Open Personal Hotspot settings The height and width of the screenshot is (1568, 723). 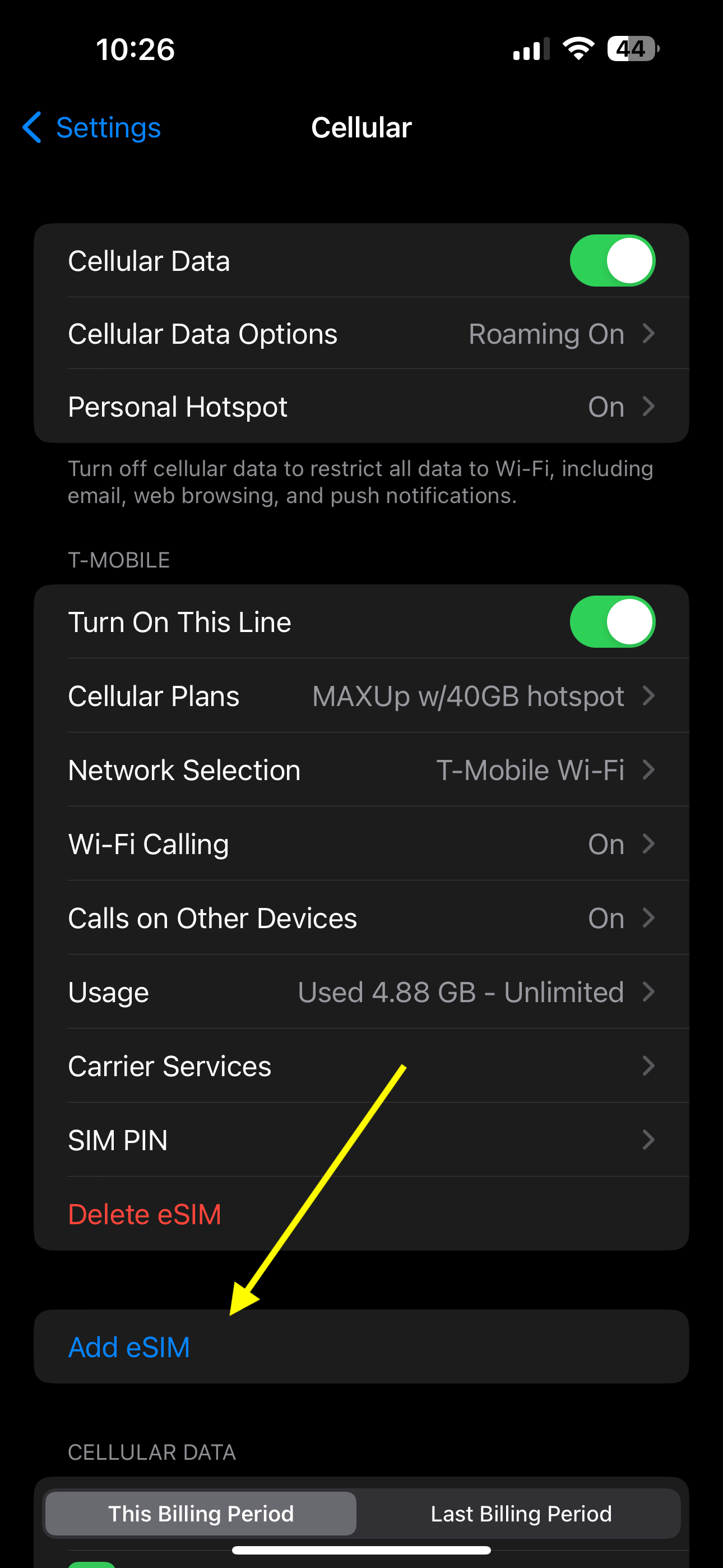tap(361, 407)
